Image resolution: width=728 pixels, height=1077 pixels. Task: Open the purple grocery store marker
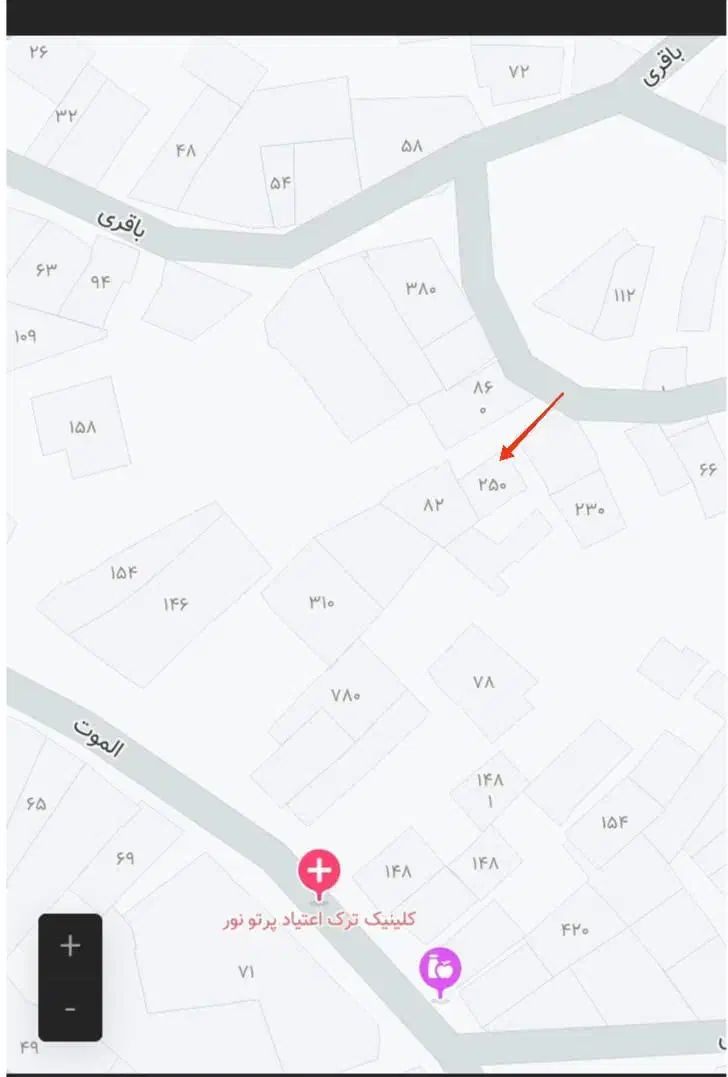pyautogui.click(x=440, y=969)
